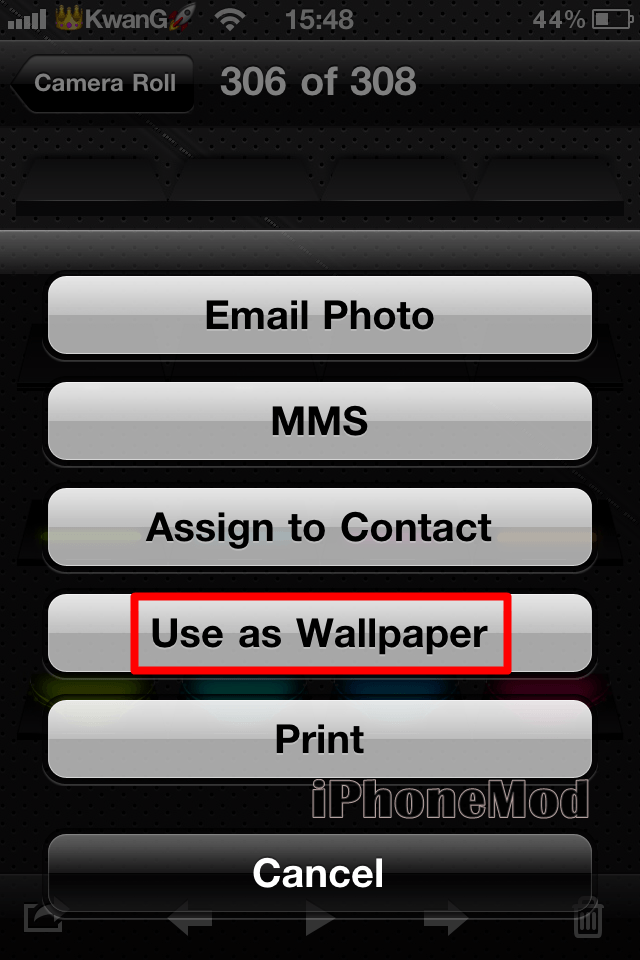Choose Email Photo option
Viewport: 640px width, 960px height.
point(320,316)
